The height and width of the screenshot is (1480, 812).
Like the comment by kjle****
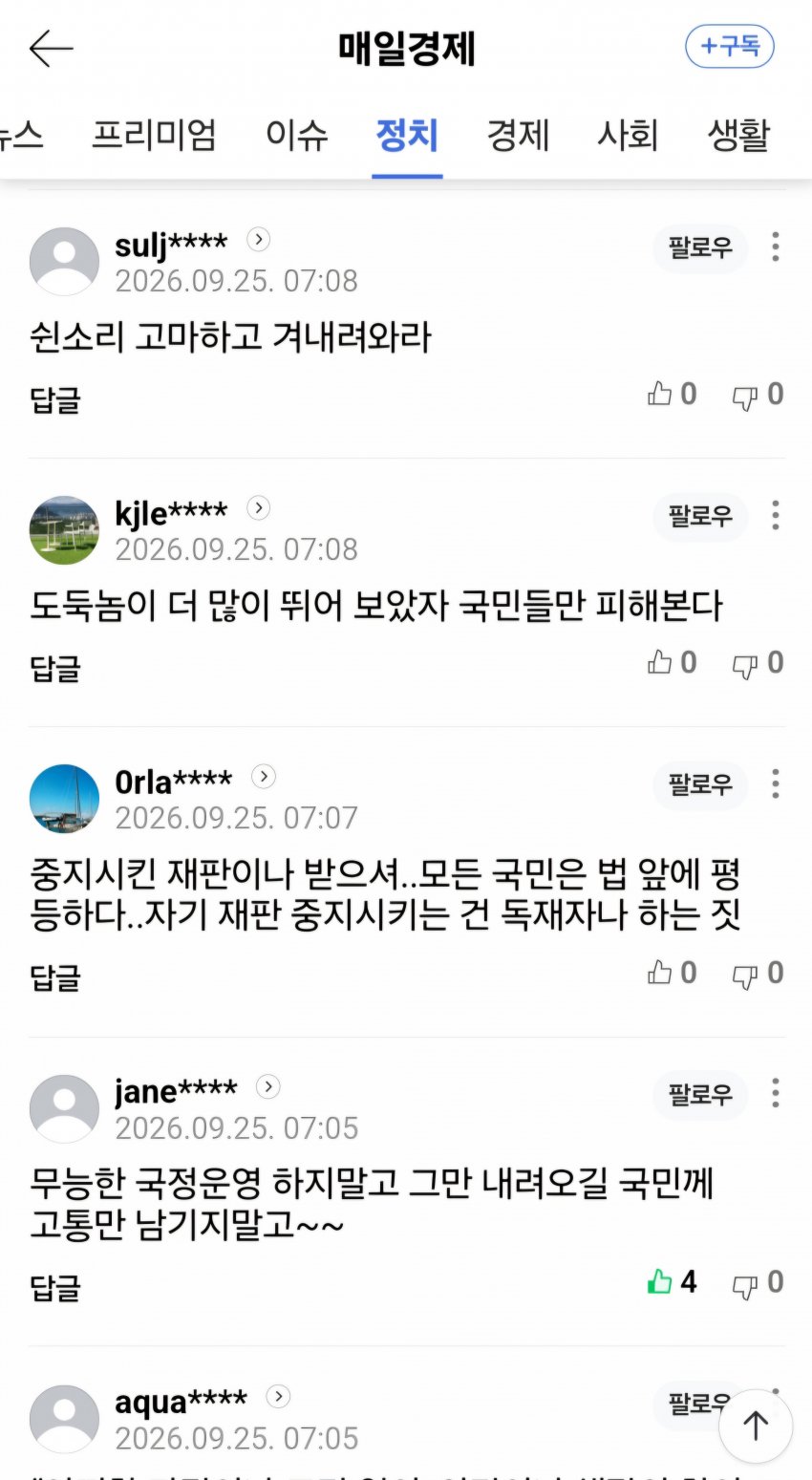coord(673,662)
